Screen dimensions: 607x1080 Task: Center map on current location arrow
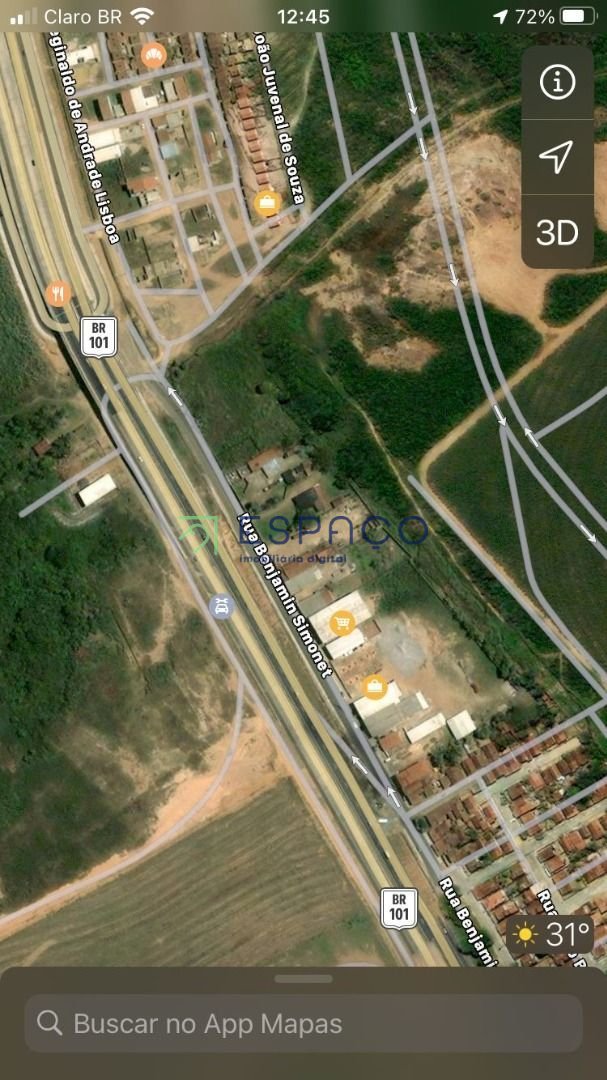[557, 157]
